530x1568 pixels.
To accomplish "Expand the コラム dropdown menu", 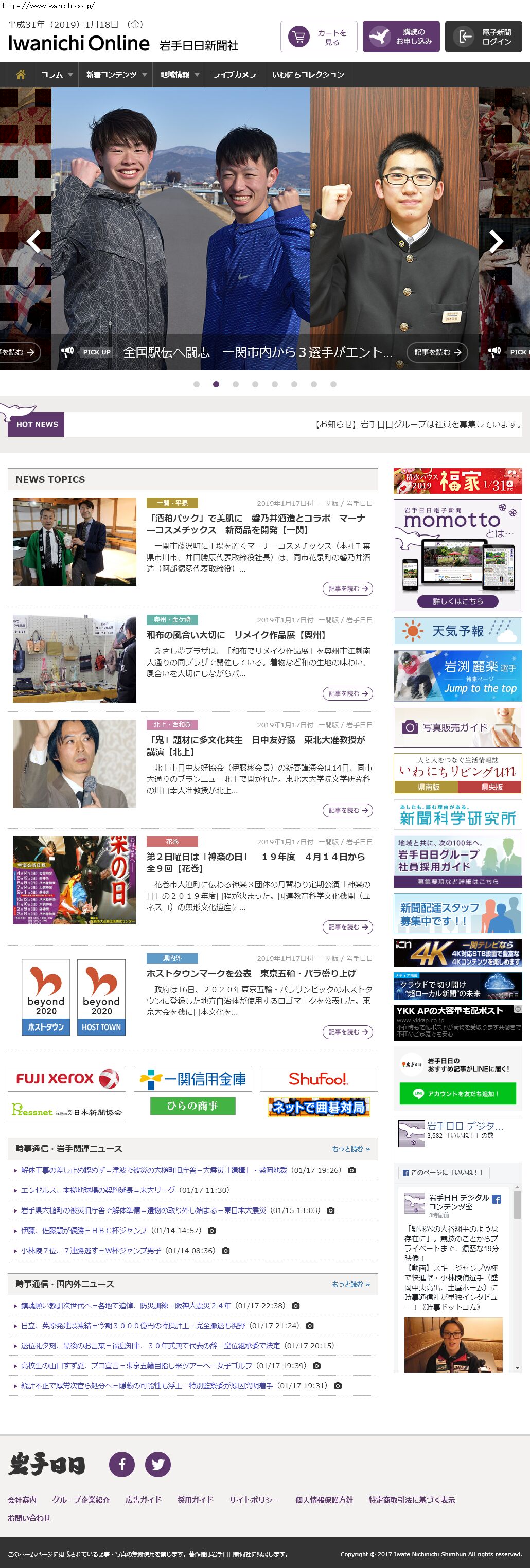I will [x=56, y=74].
